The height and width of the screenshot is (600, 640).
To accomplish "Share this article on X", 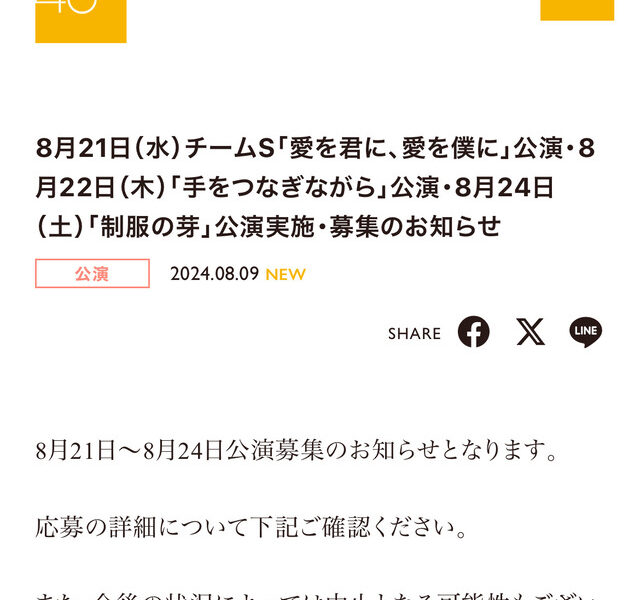I will coord(530,332).
